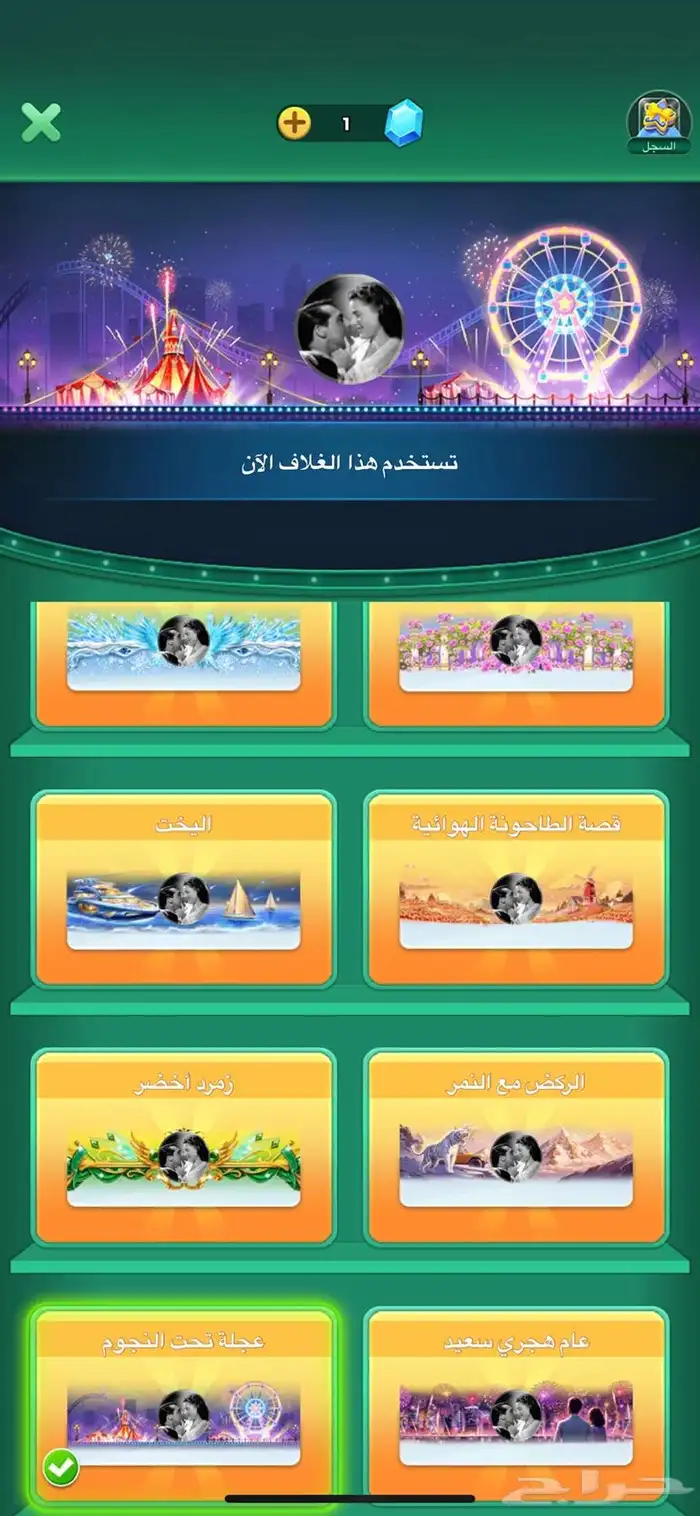Pick the pink flowers cover
Viewport: 700px width, 1516px height.
[515, 664]
